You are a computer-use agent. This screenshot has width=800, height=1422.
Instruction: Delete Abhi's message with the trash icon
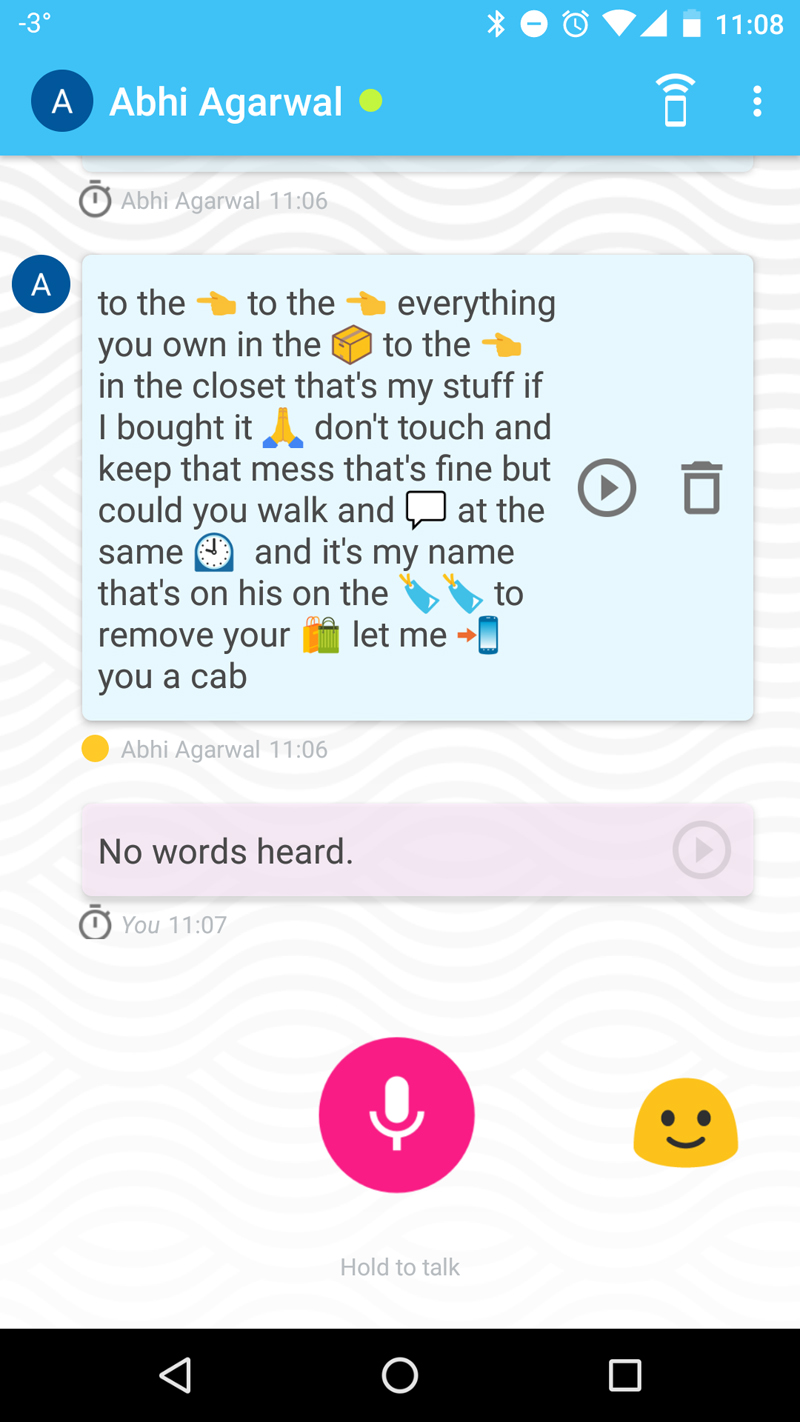coord(701,488)
